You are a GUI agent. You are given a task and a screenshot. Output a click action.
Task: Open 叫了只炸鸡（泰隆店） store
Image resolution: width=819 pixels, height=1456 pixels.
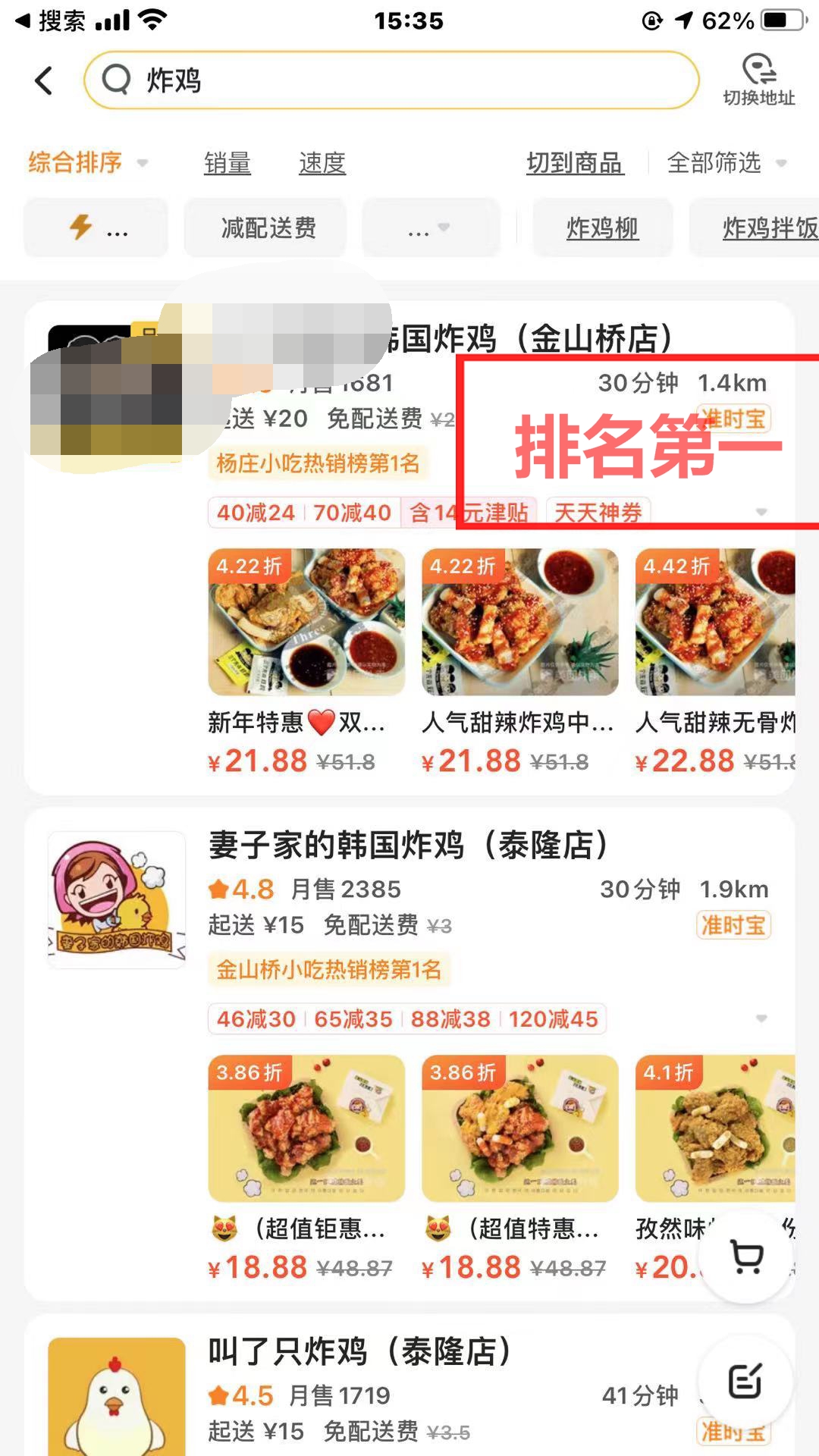(359, 1351)
